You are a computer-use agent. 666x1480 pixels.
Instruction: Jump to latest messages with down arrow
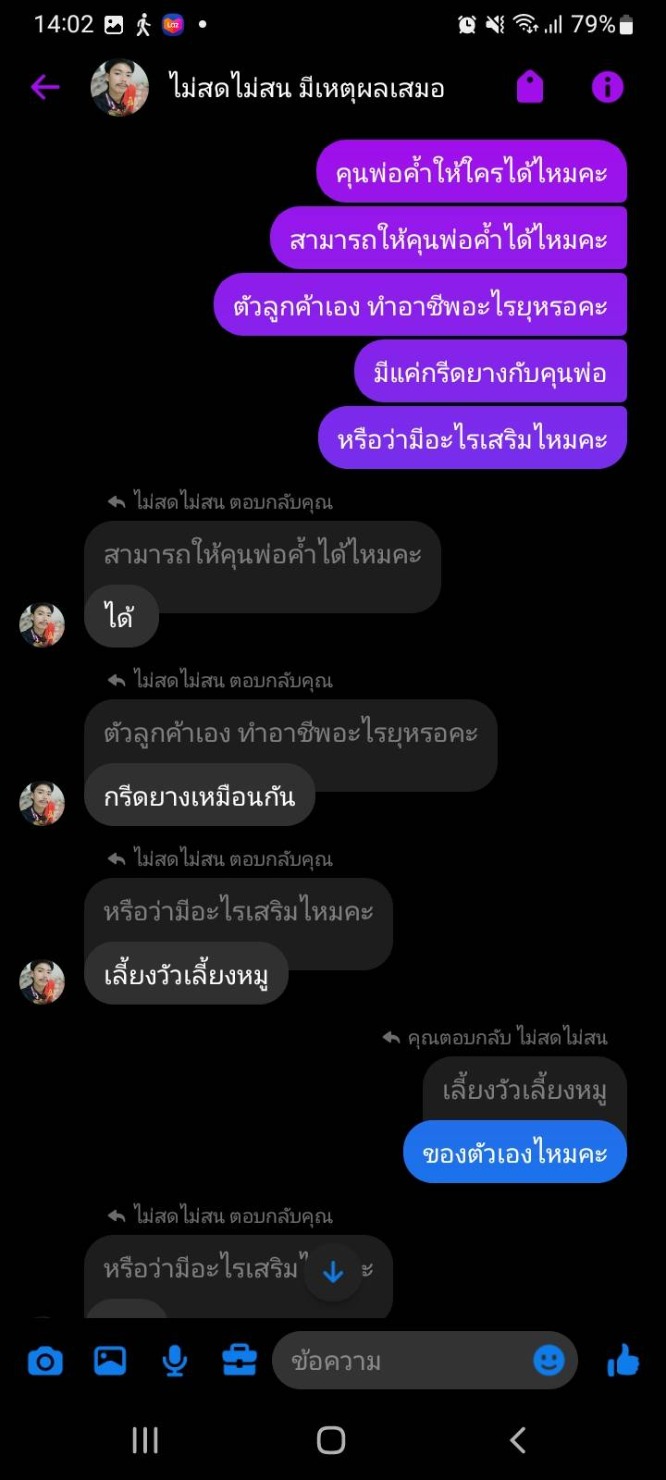tap(333, 1272)
